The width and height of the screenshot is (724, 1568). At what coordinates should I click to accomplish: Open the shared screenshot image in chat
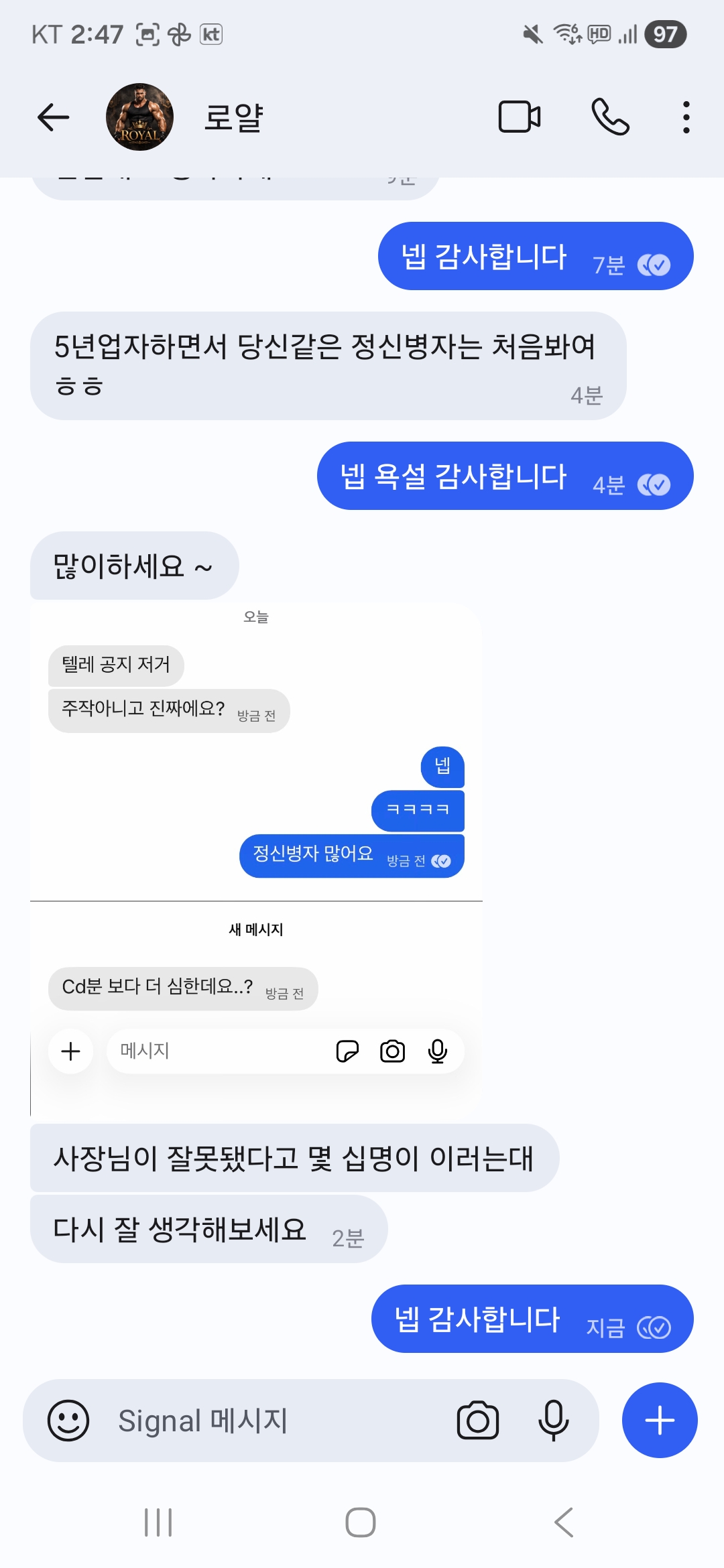click(256, 858)
